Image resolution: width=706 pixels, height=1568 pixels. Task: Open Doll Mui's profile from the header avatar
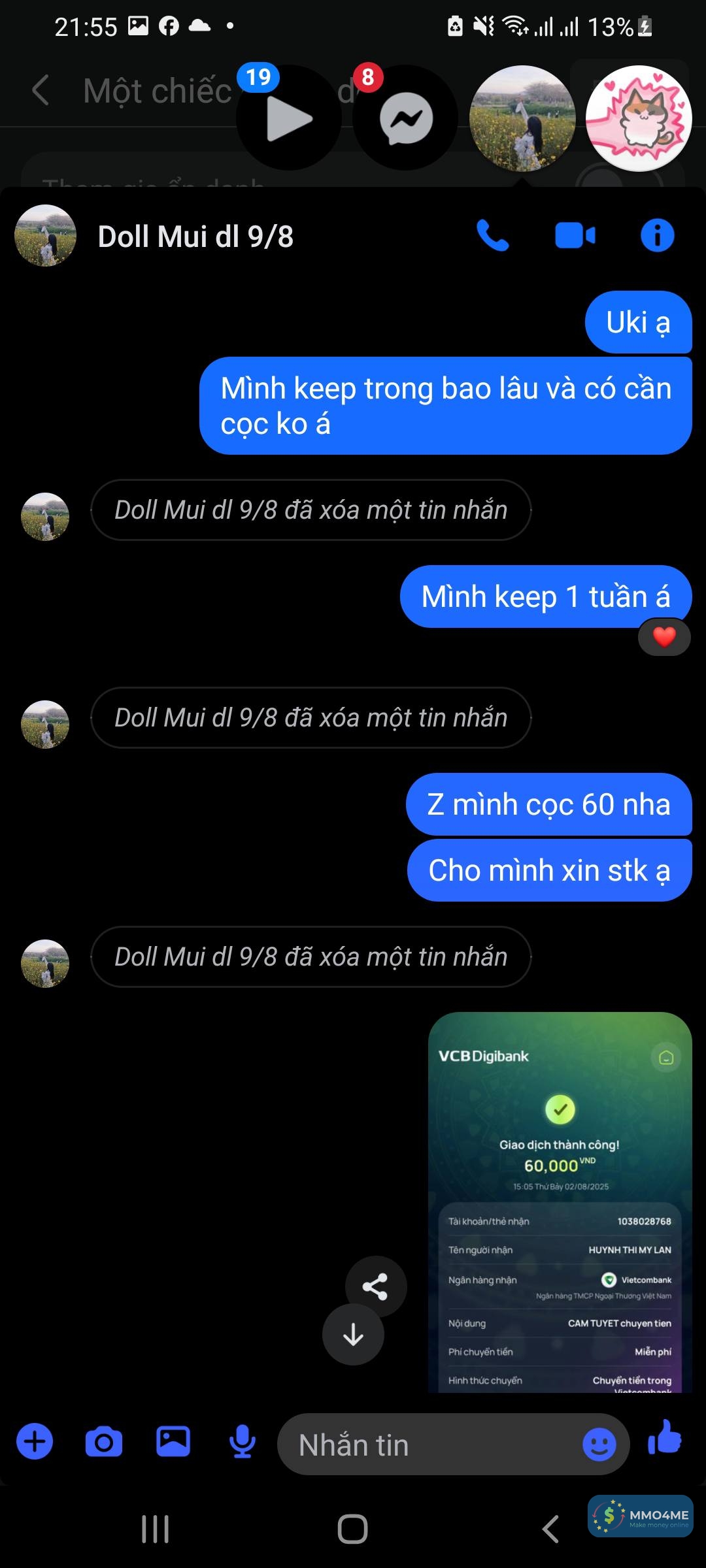(x=45, y=236)
